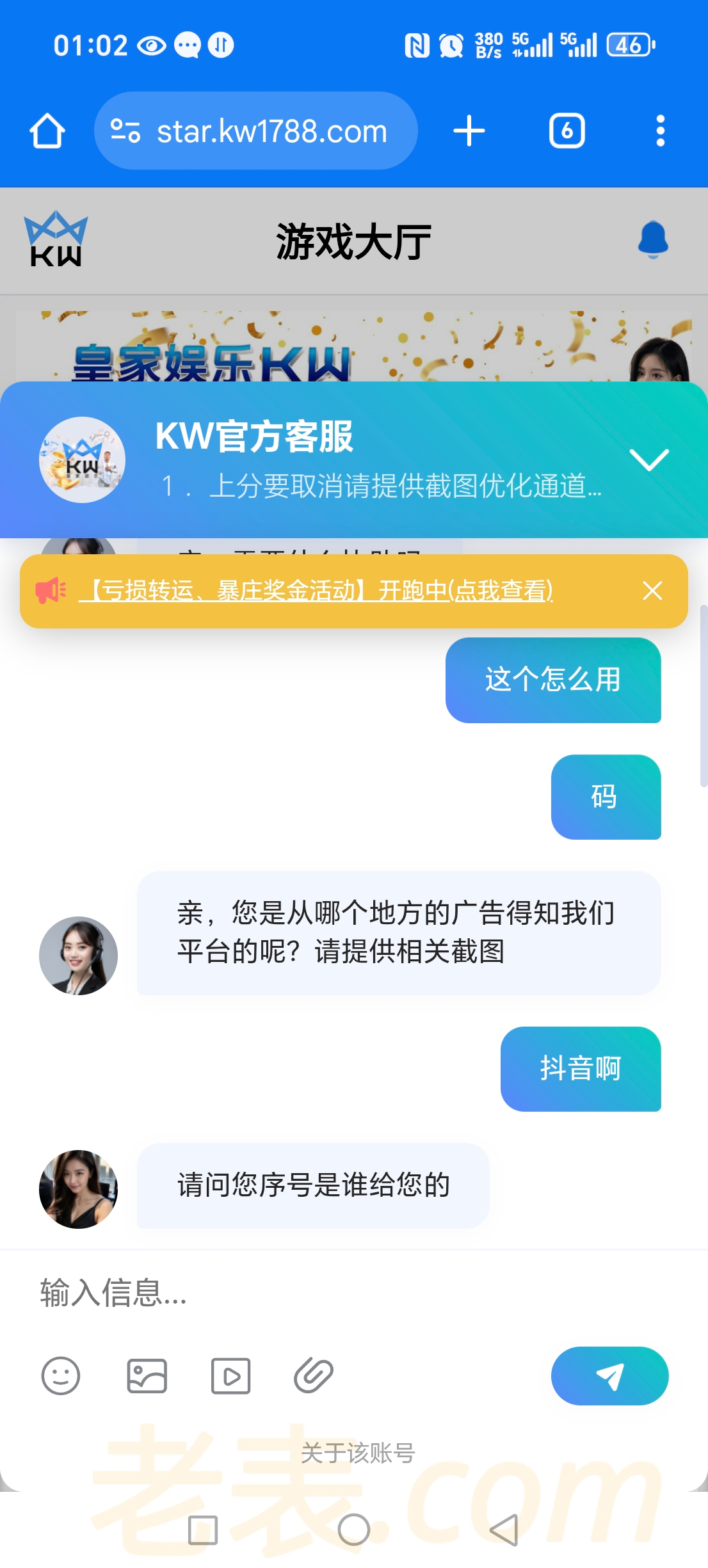This screenshot has width=708, height=1568.
Task: Attach an image to the chat
Action: point(147,1376)
